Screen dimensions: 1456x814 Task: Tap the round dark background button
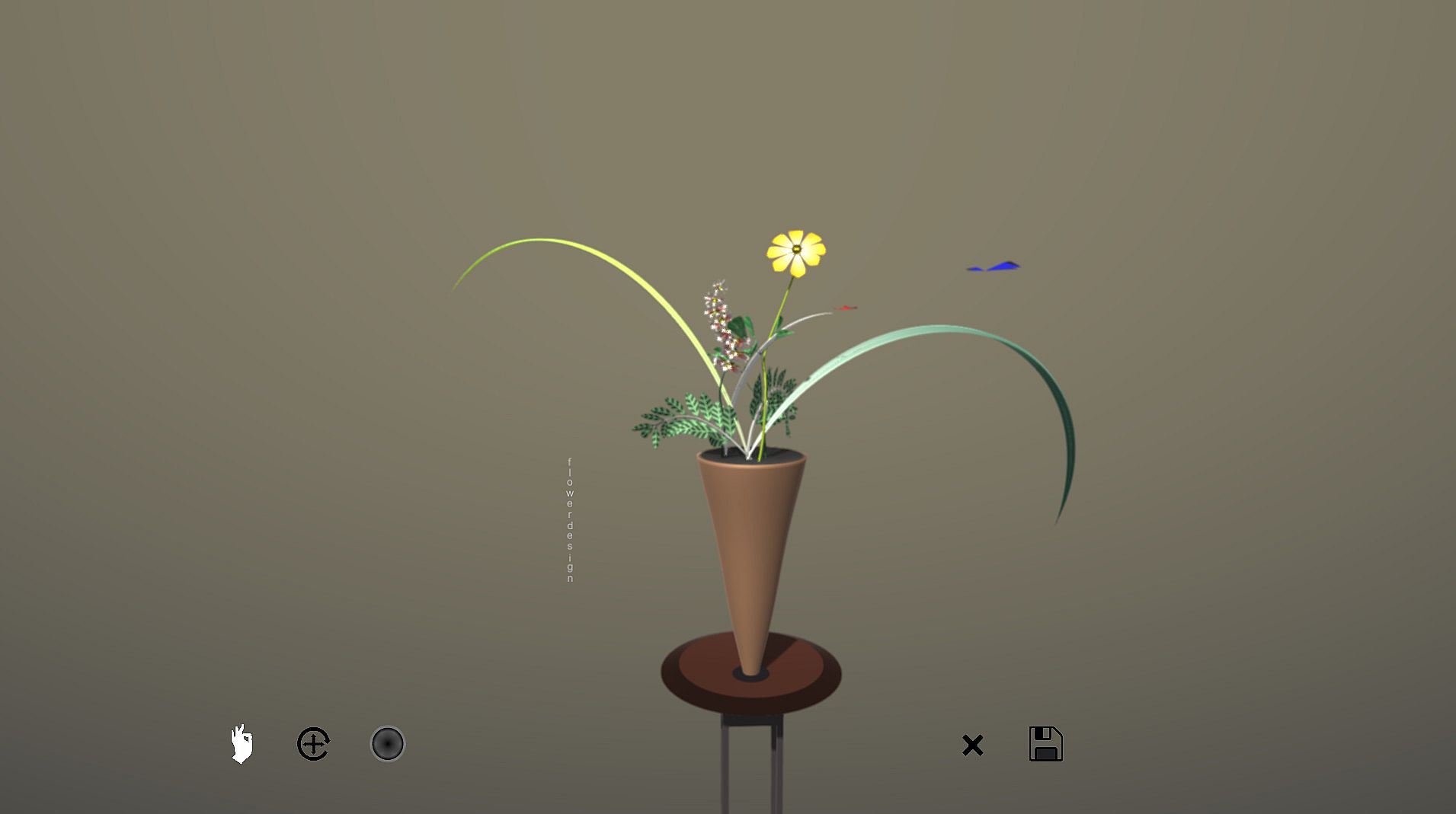coord(387,744)
